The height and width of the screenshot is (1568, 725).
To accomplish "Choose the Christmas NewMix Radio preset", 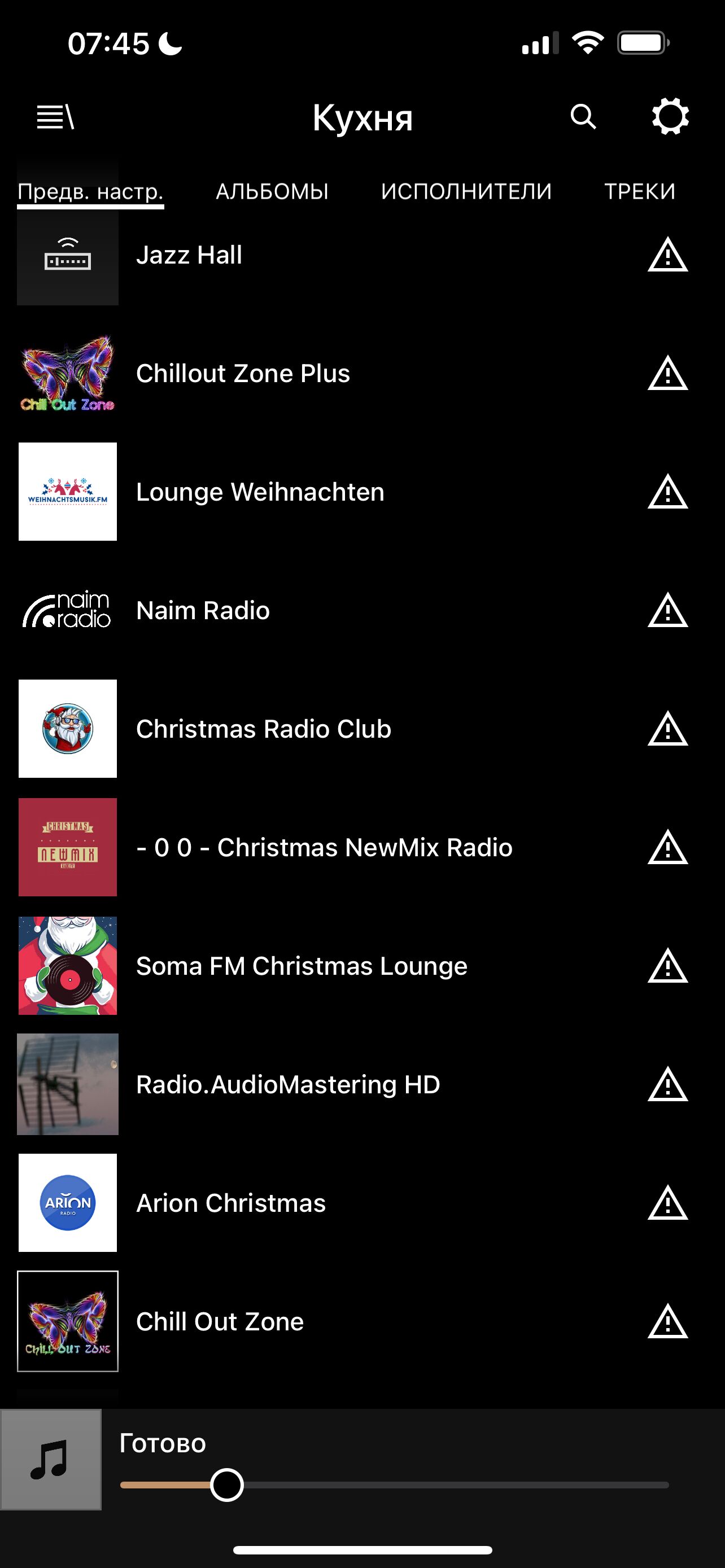I will [x=324, y=847].
